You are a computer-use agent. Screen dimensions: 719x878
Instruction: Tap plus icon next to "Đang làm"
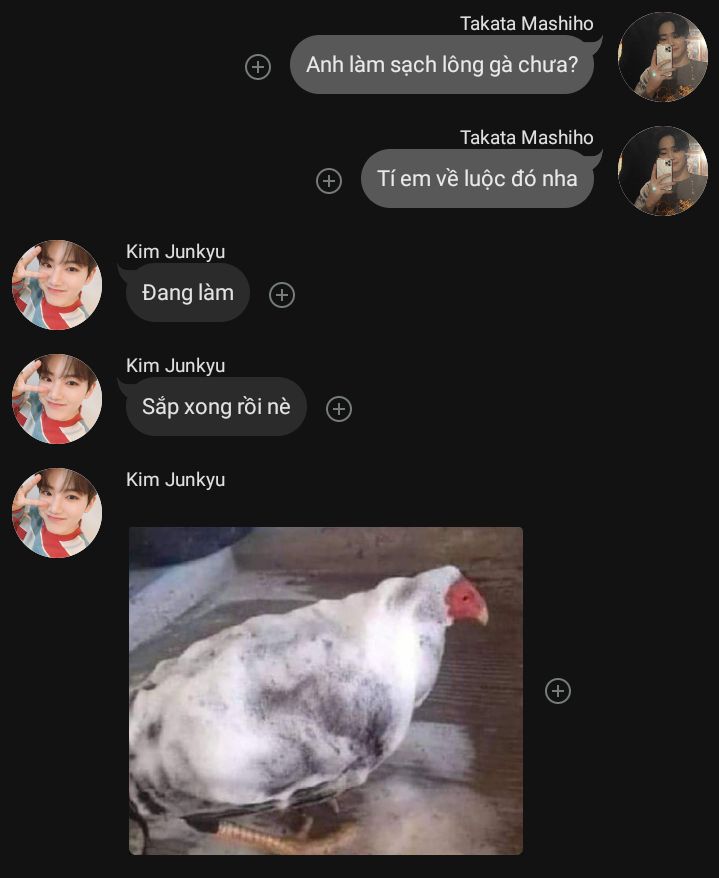(x=282, y=295)
